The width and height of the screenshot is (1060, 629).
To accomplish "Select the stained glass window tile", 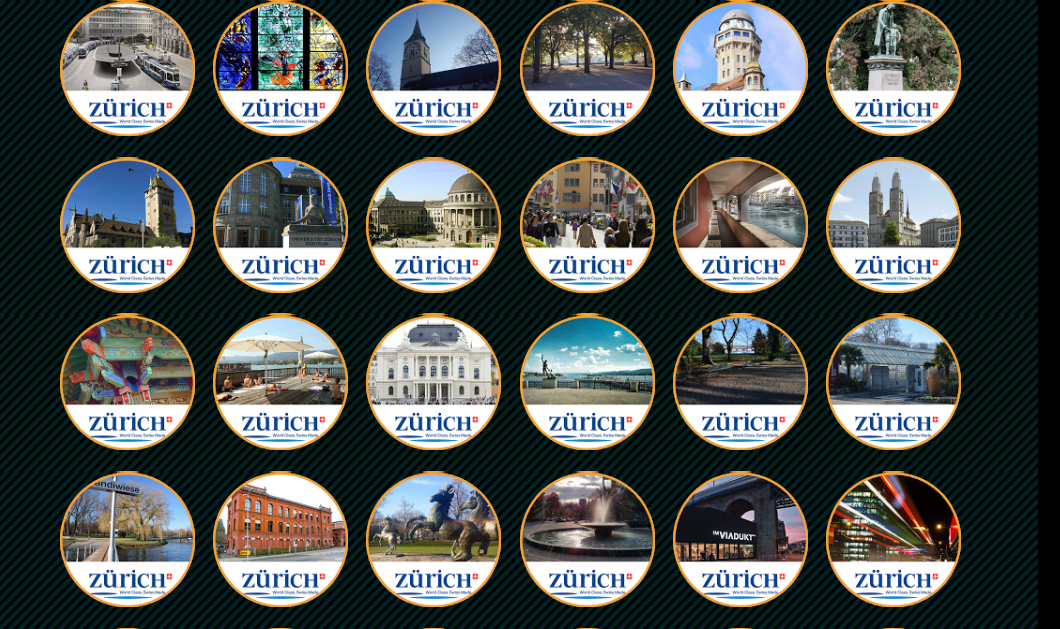I will pos(281,68).
